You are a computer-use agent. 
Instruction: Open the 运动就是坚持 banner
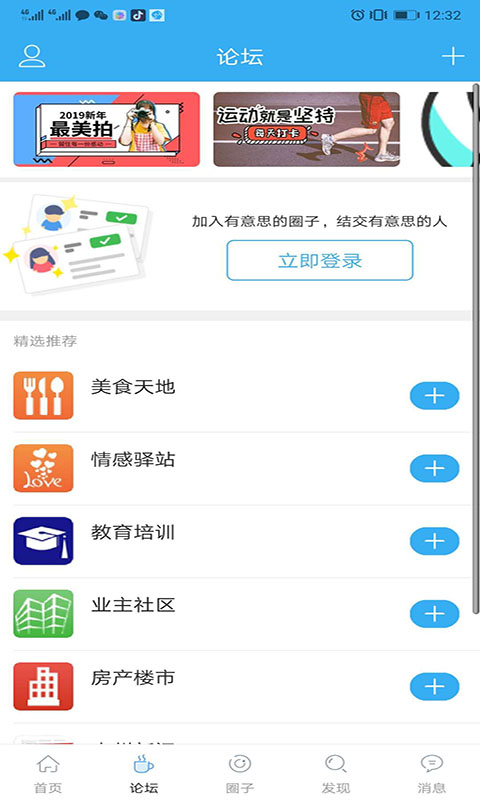(x=307, y=129)
